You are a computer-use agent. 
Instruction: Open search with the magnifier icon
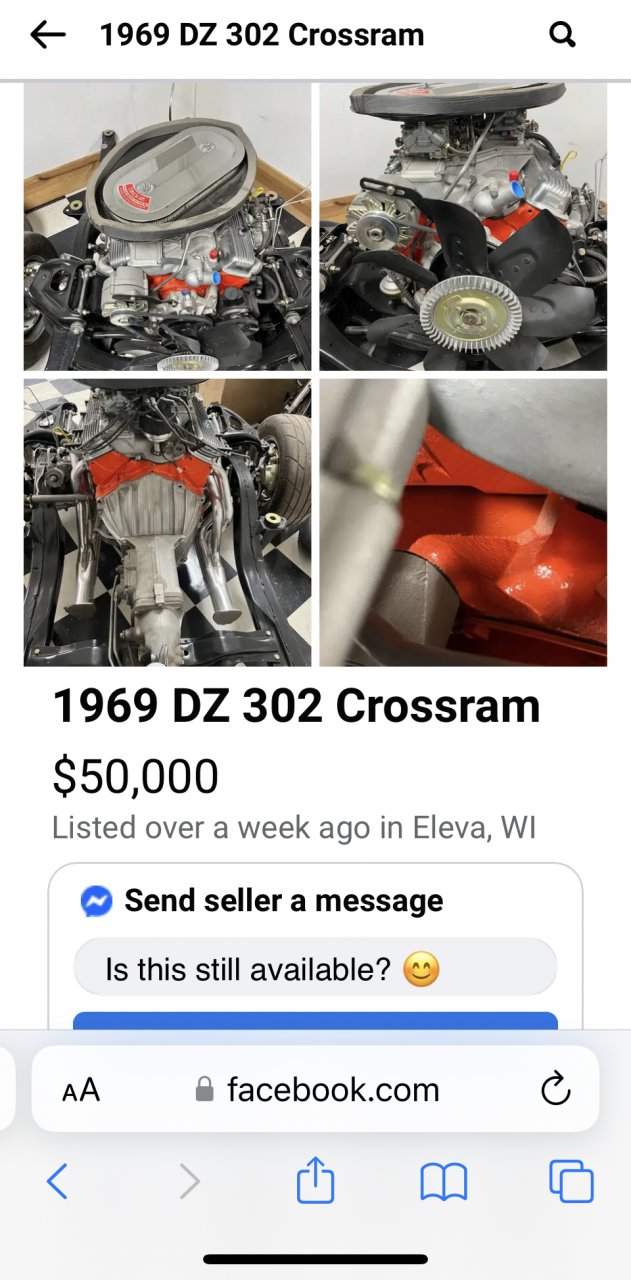pos(563,35)
